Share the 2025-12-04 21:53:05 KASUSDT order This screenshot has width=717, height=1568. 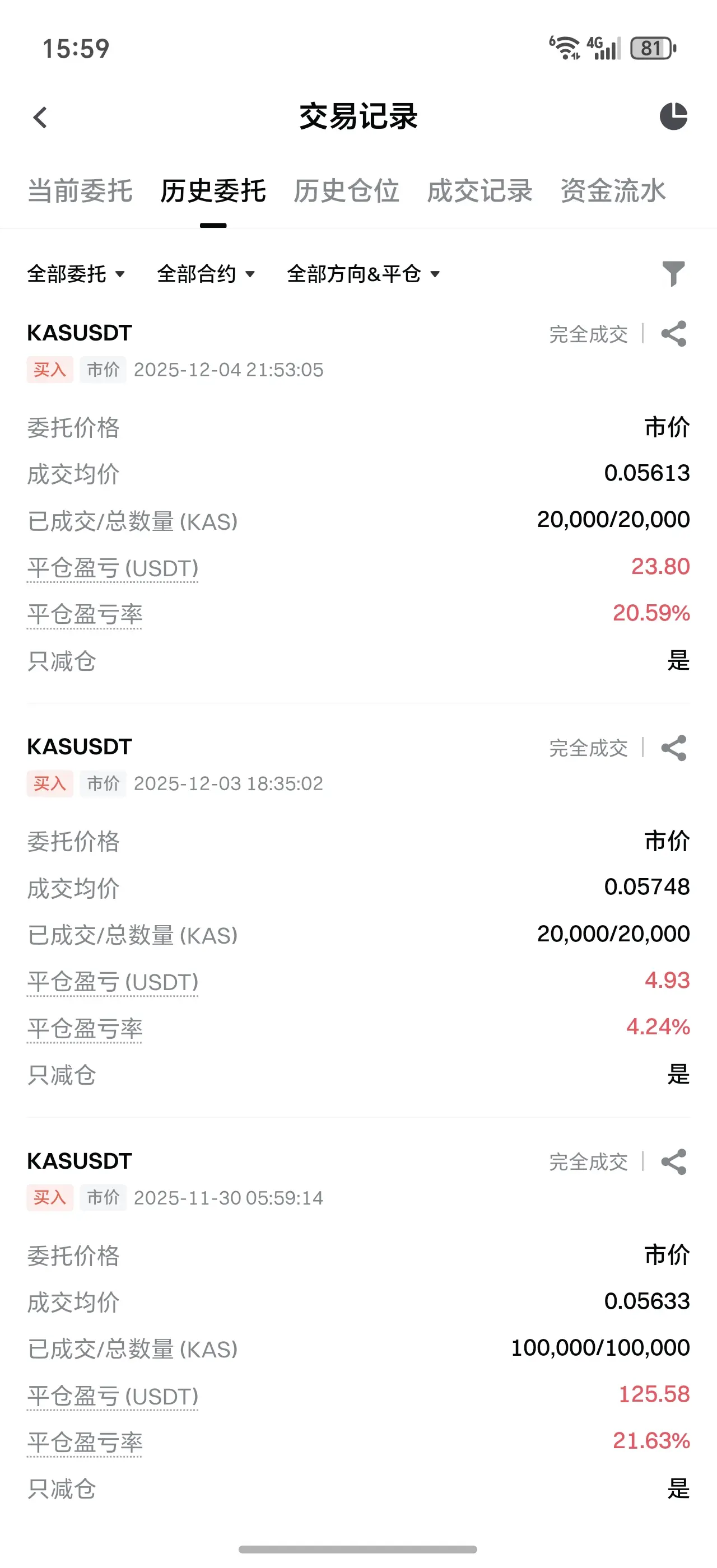click(x=674, y=334)
